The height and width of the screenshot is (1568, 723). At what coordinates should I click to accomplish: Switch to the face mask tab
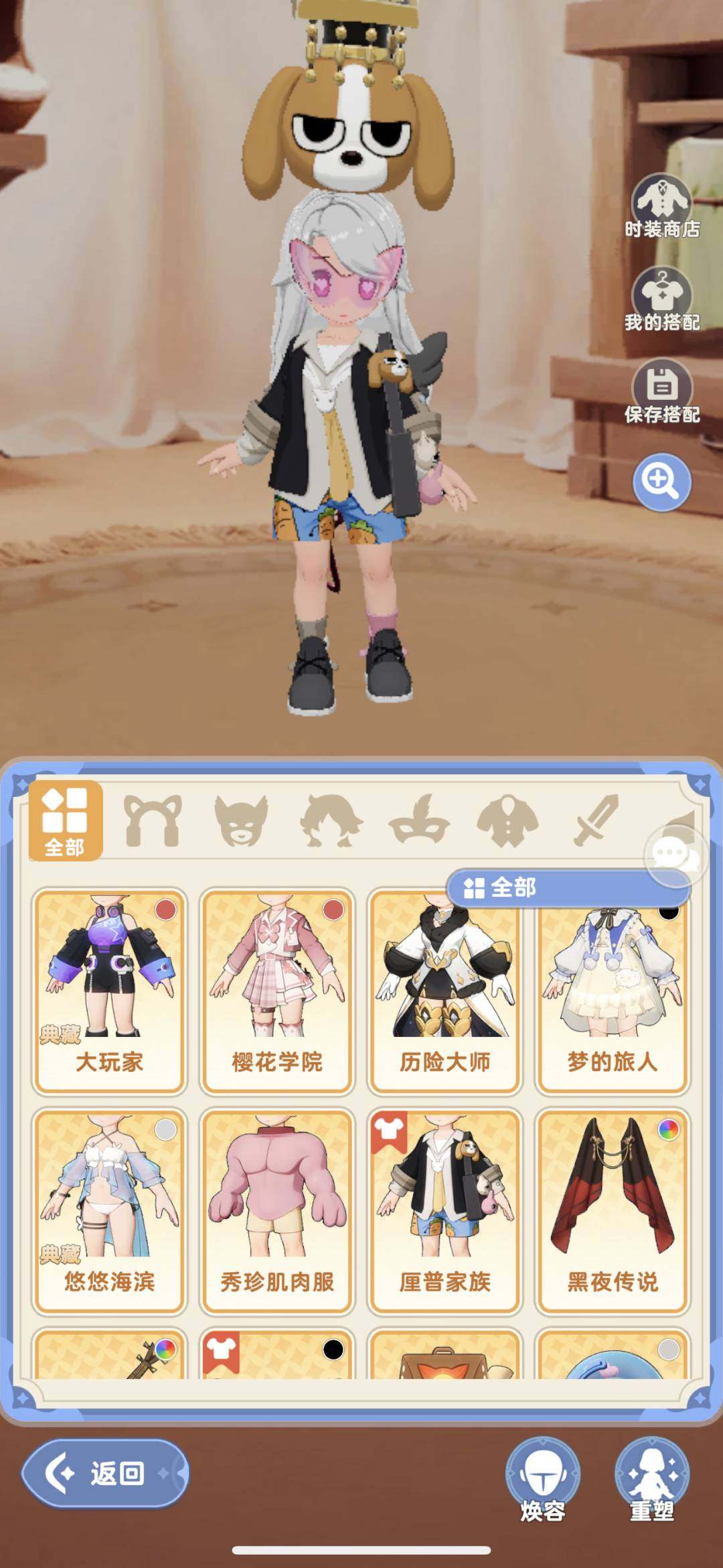(x=241, y=821)
